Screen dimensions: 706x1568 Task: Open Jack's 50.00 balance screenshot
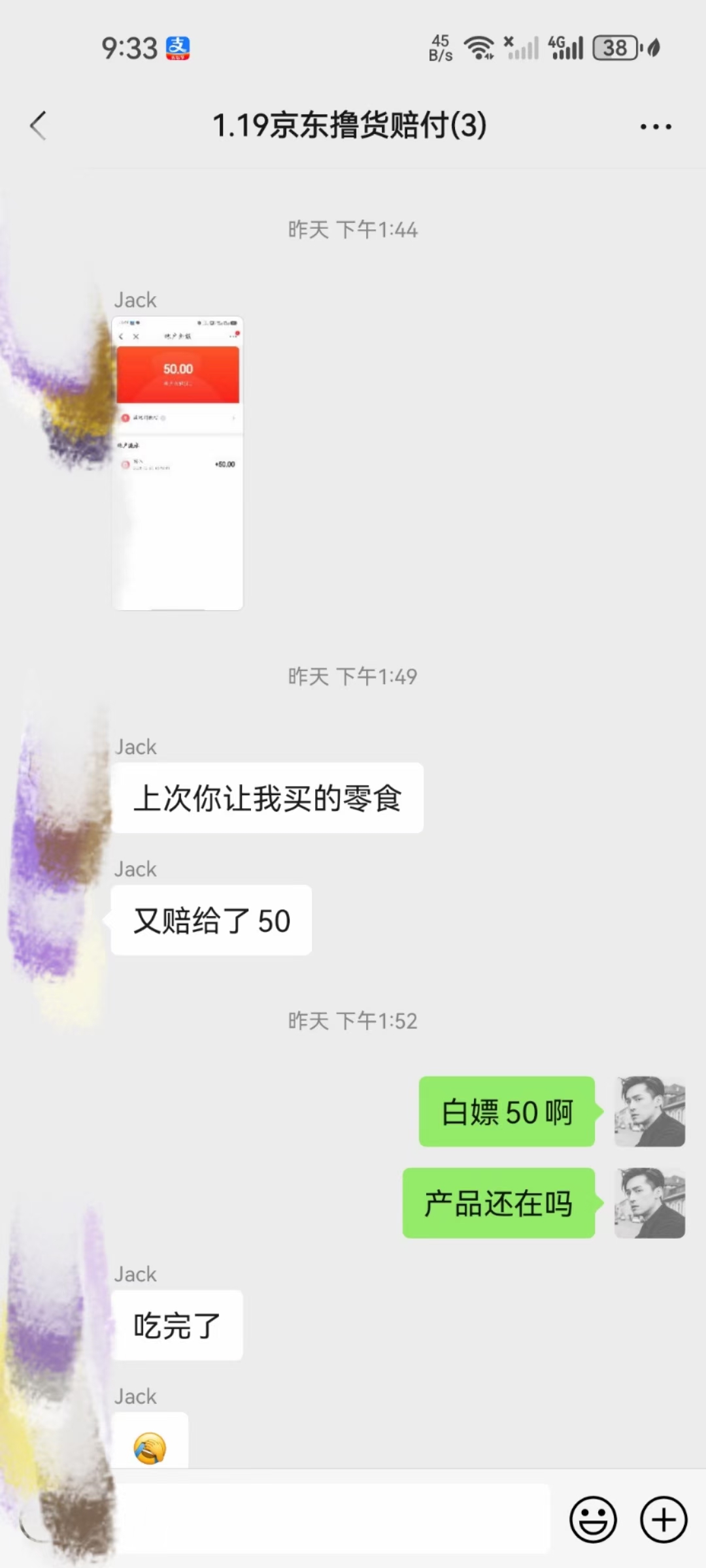(177, 463)
